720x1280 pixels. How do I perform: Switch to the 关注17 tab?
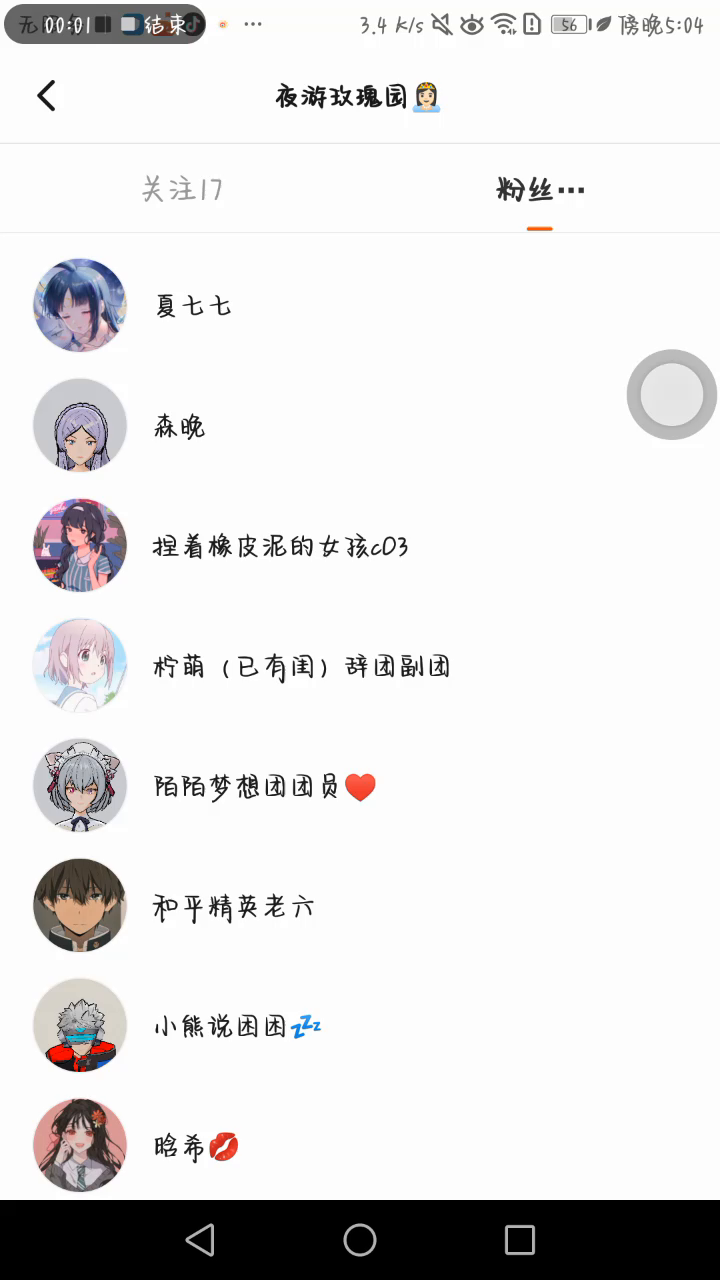coord(181,189)
